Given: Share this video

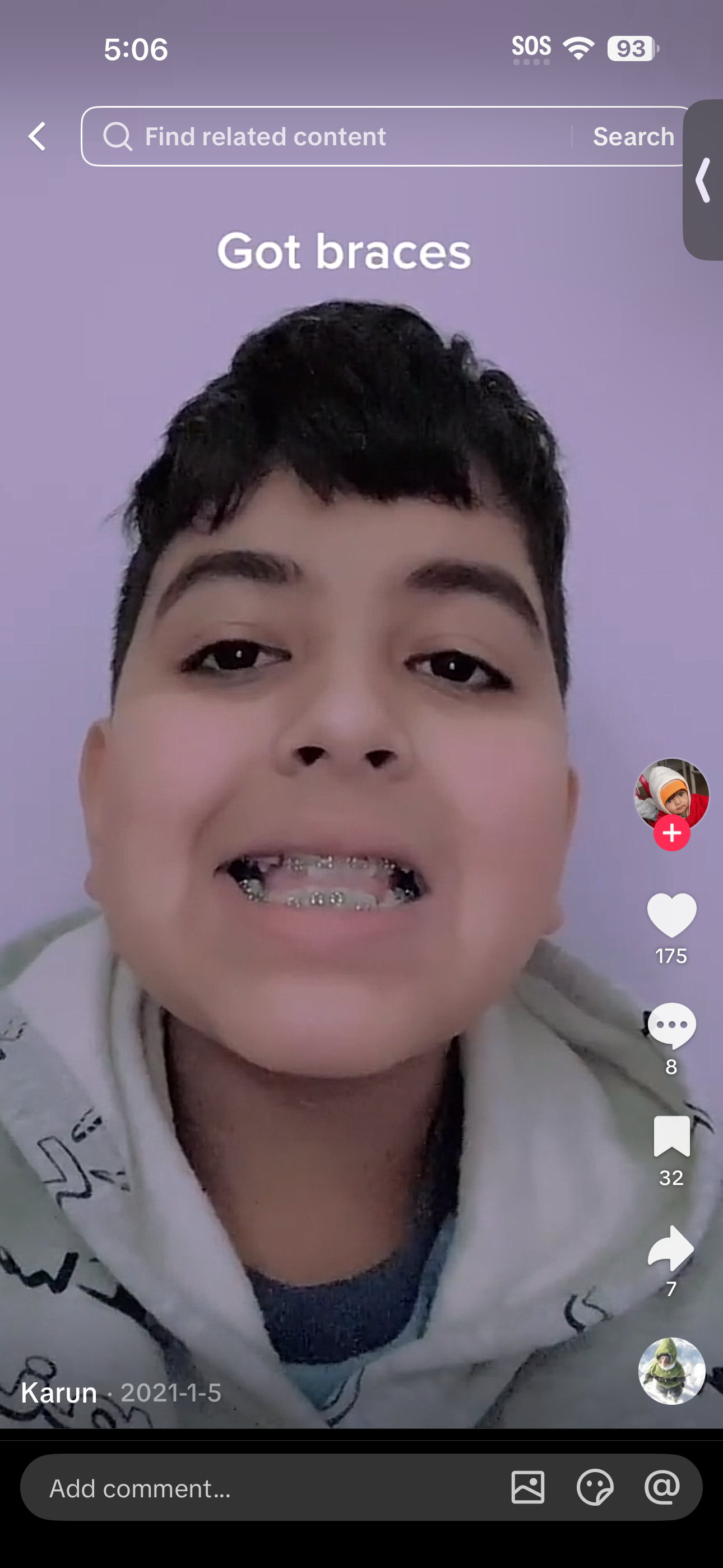Looking at the screenshot, I should [671, 1247].
